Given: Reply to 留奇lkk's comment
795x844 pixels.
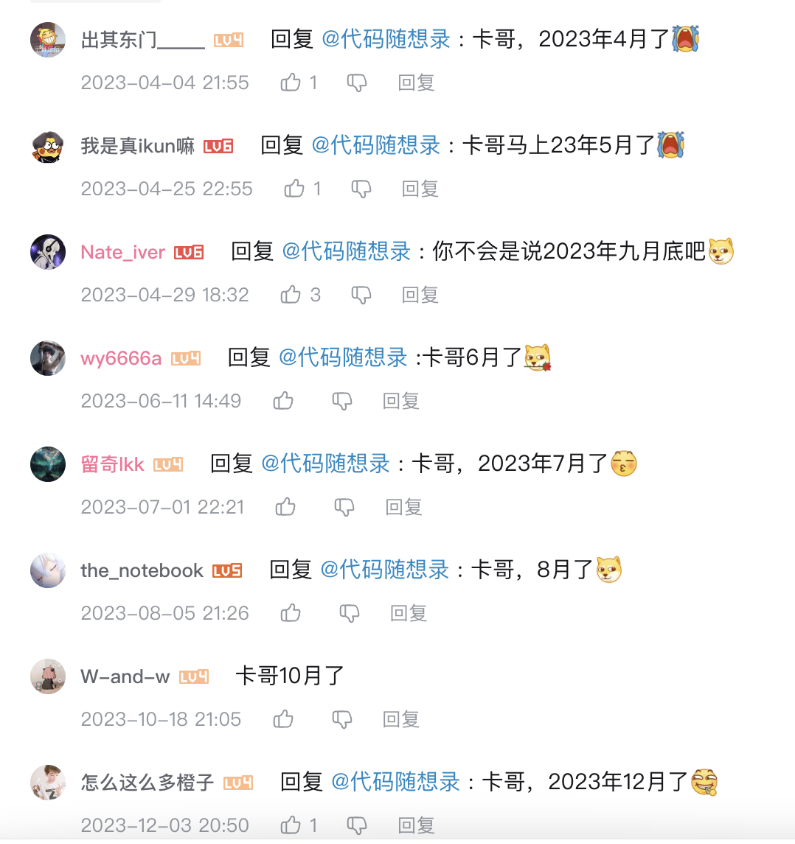Looking at the screenshot, I should coord(404,507).
